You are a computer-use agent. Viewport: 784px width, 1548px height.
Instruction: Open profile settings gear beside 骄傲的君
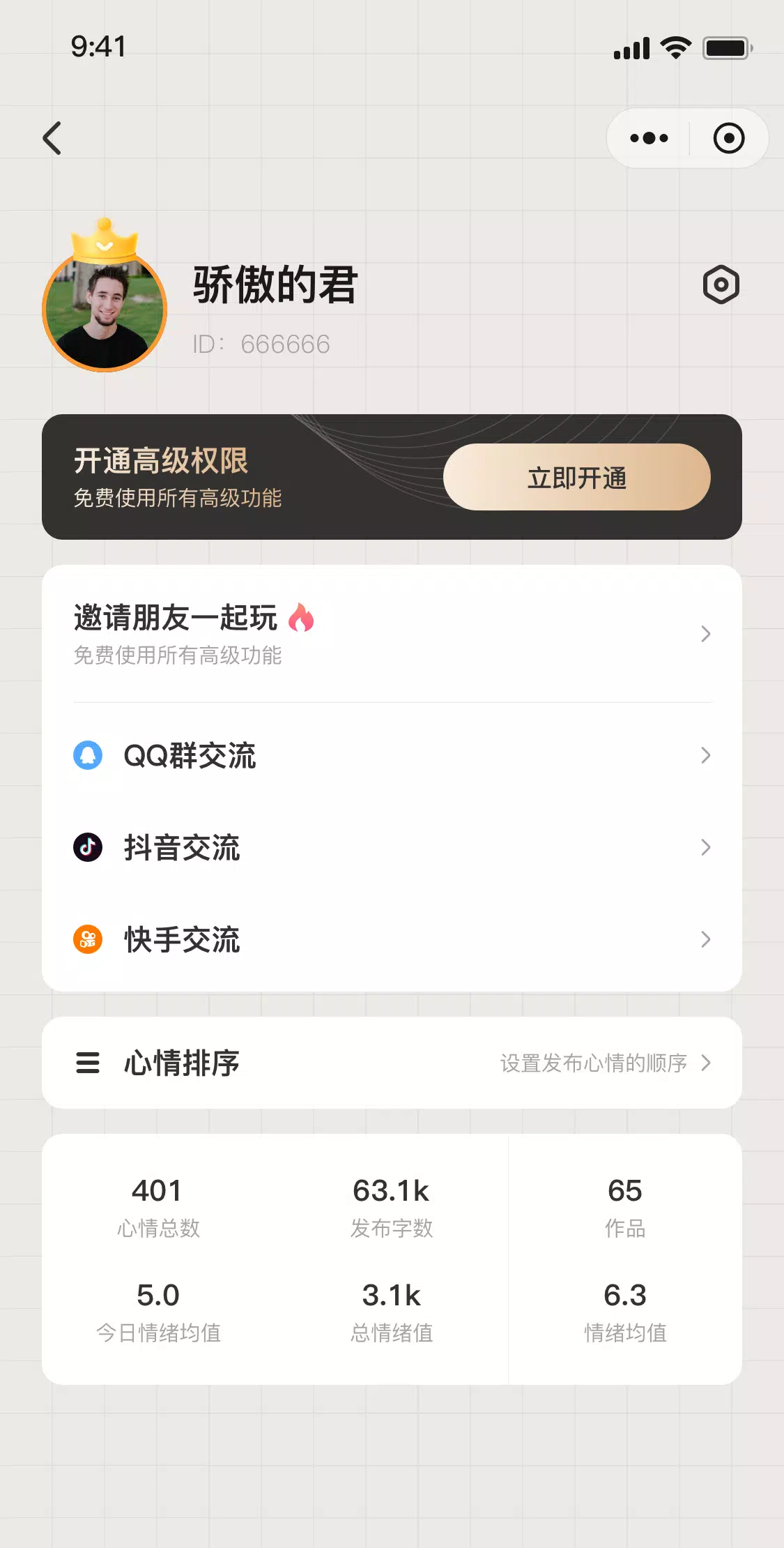[720, 284]
